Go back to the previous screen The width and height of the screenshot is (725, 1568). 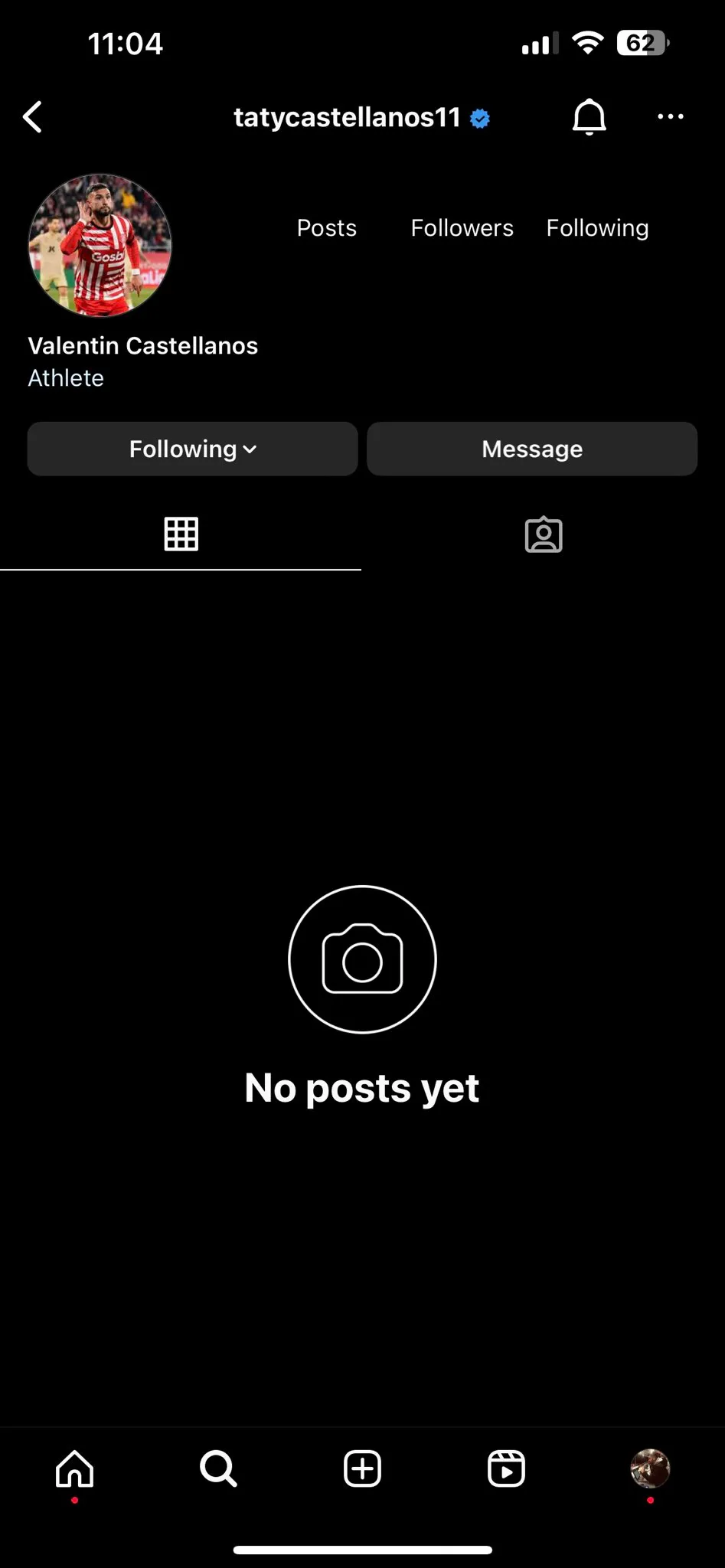point(32,117)
